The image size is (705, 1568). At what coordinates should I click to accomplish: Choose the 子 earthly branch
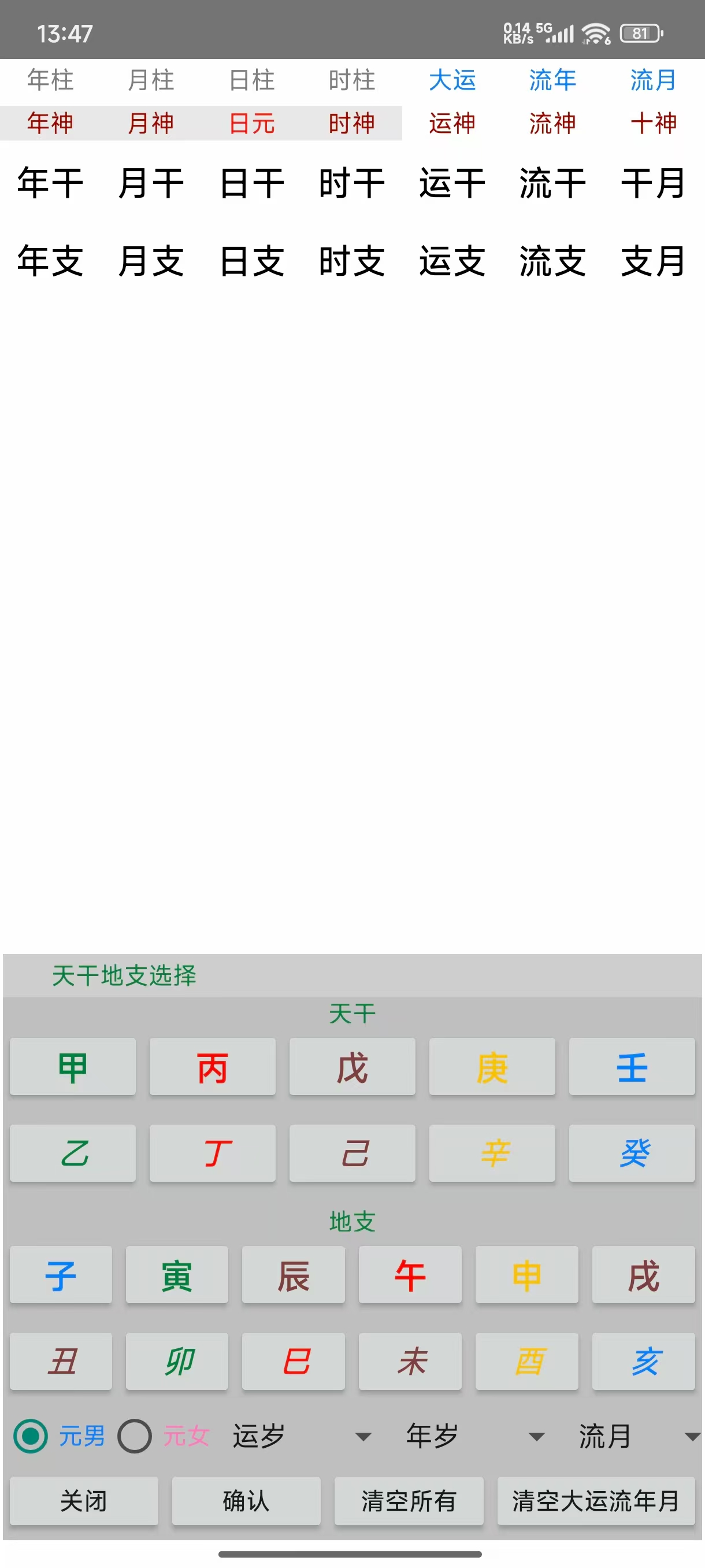[x=61, y=1275]
